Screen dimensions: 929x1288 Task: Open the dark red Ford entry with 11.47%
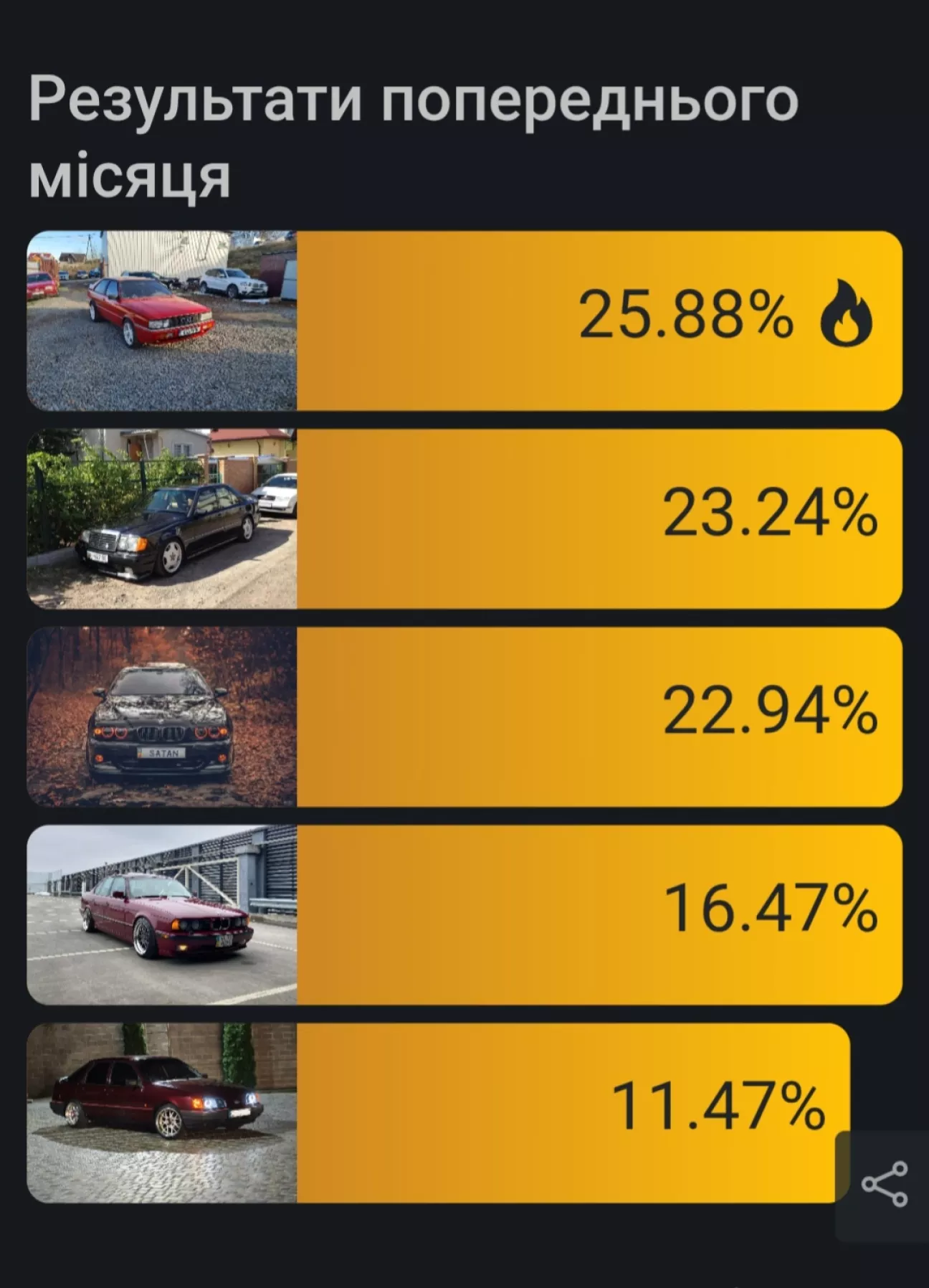click(437, 1112)
